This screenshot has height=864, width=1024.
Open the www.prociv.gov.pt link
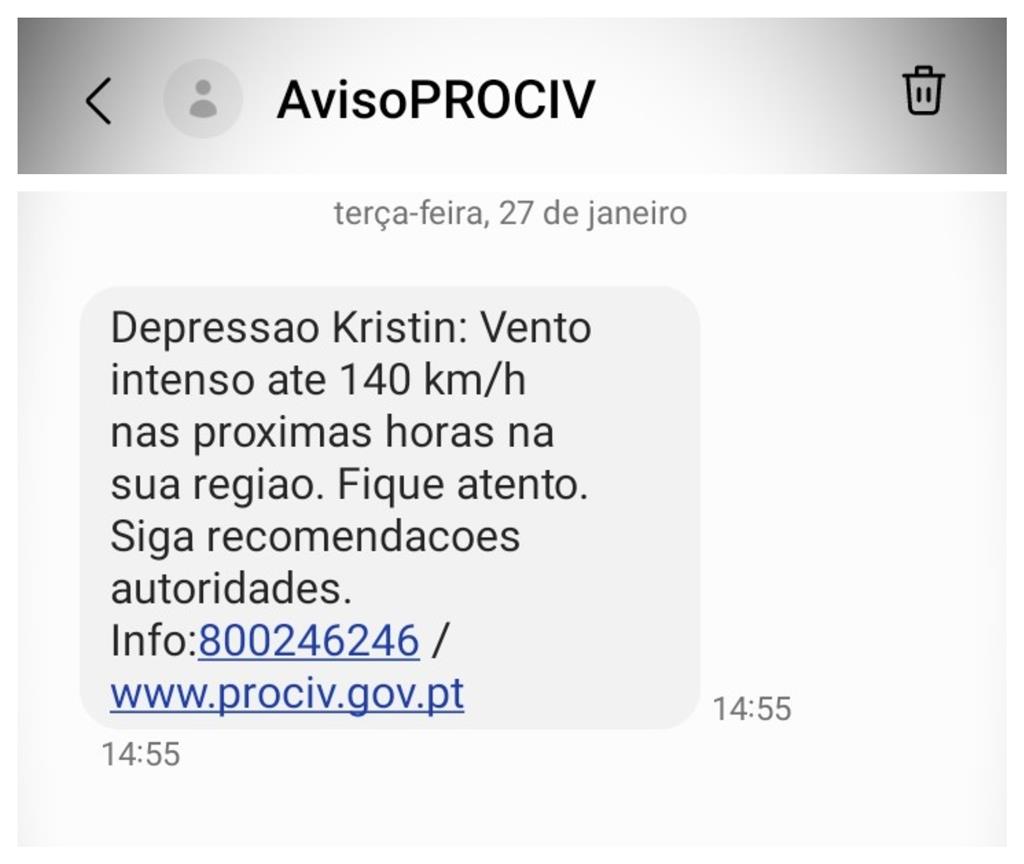287,693
